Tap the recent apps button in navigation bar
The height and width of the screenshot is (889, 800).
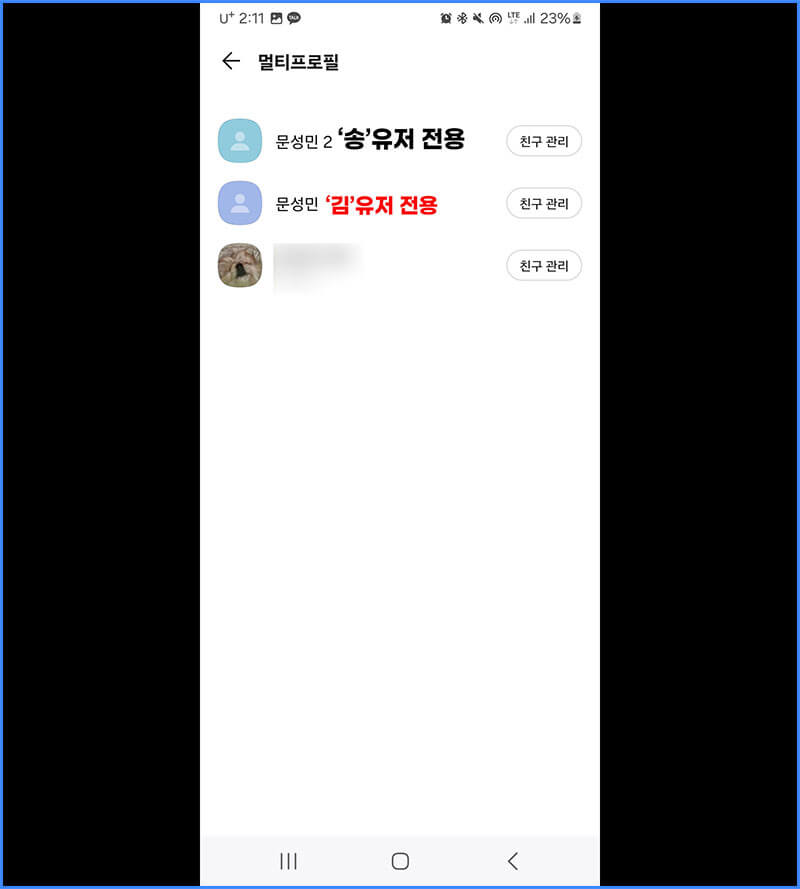coord(288,860)
